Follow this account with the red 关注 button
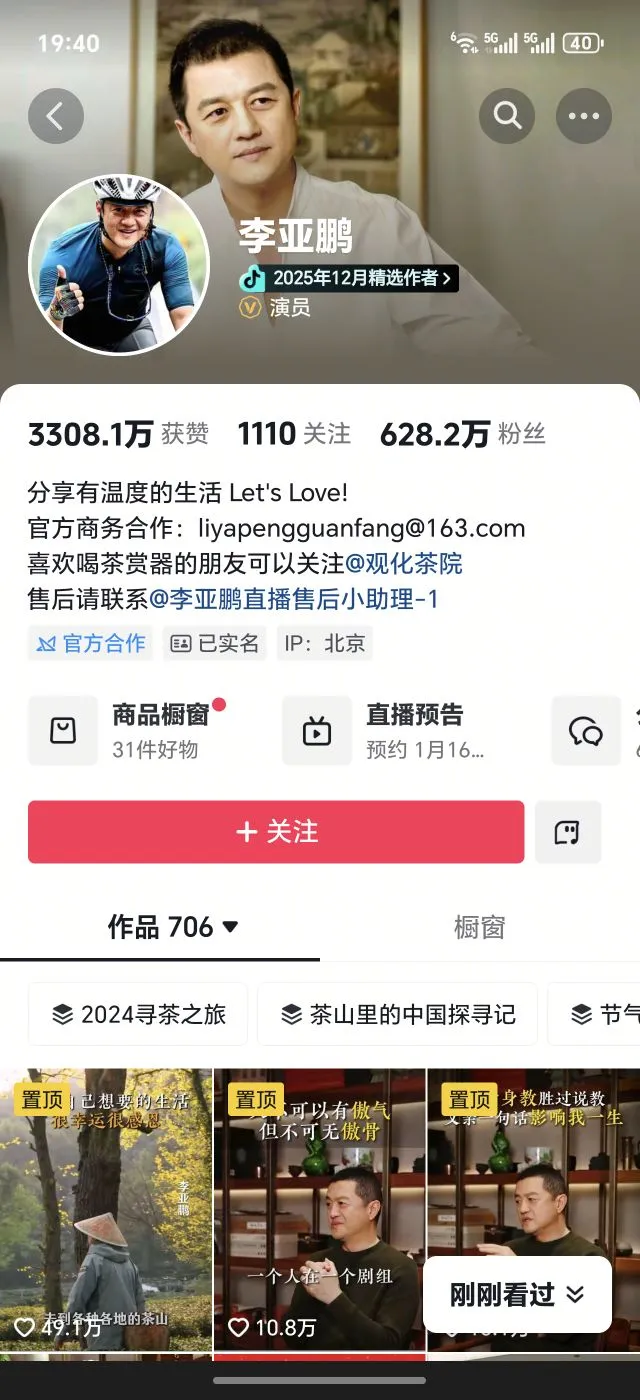Image resolution: width=640 pixels, height=1400 pixels. point(276,832)
